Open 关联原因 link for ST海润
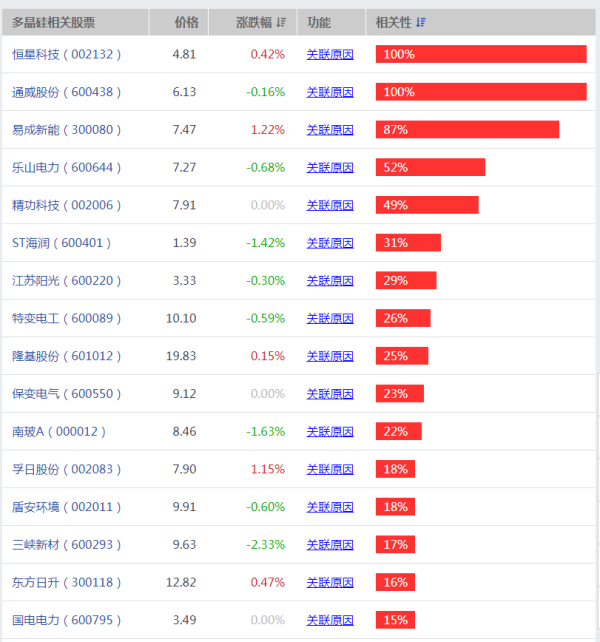This screenshot has height=642, width=600. point(330,243)
